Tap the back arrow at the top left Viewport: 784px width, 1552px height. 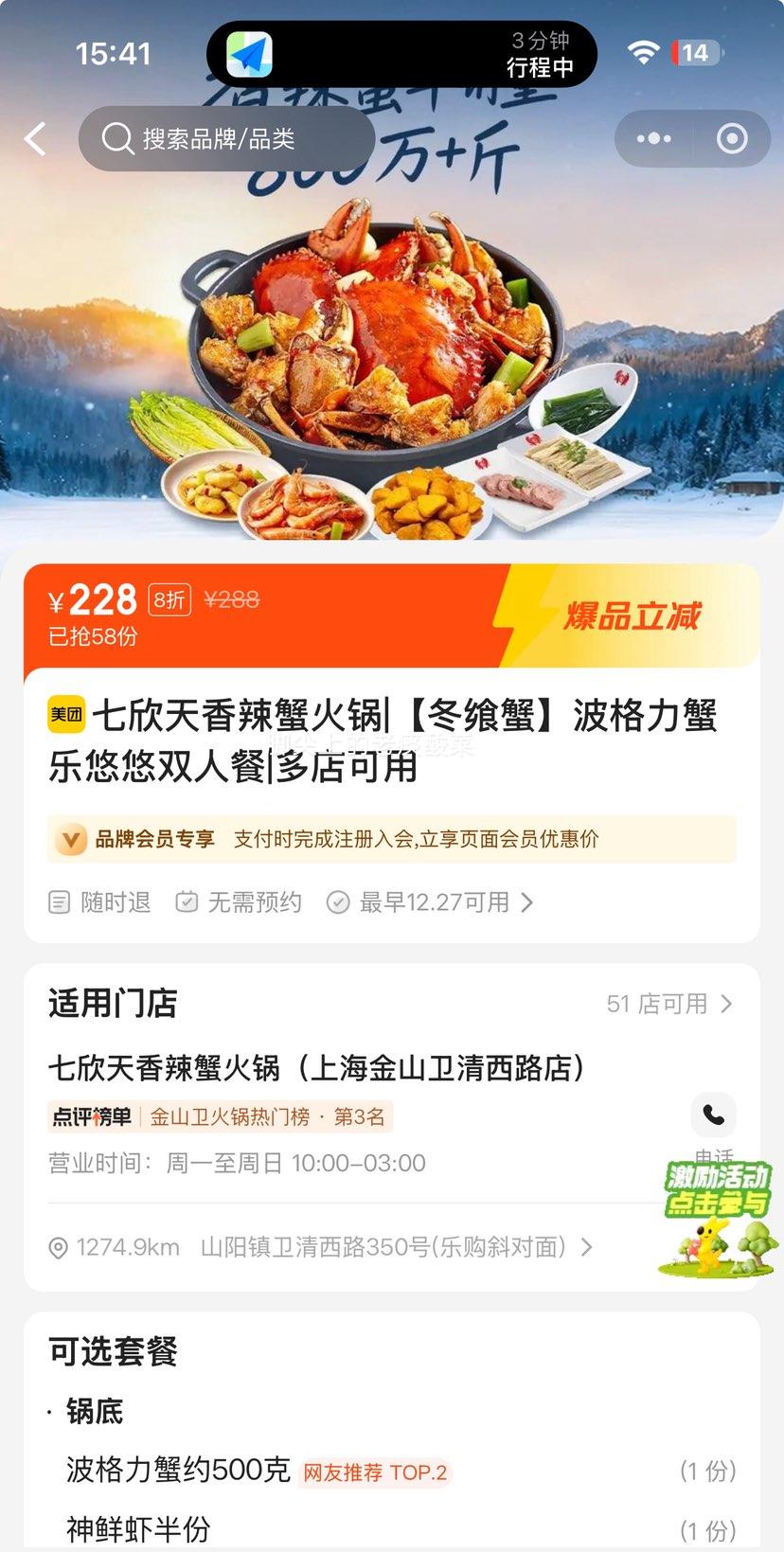[35, 138]
